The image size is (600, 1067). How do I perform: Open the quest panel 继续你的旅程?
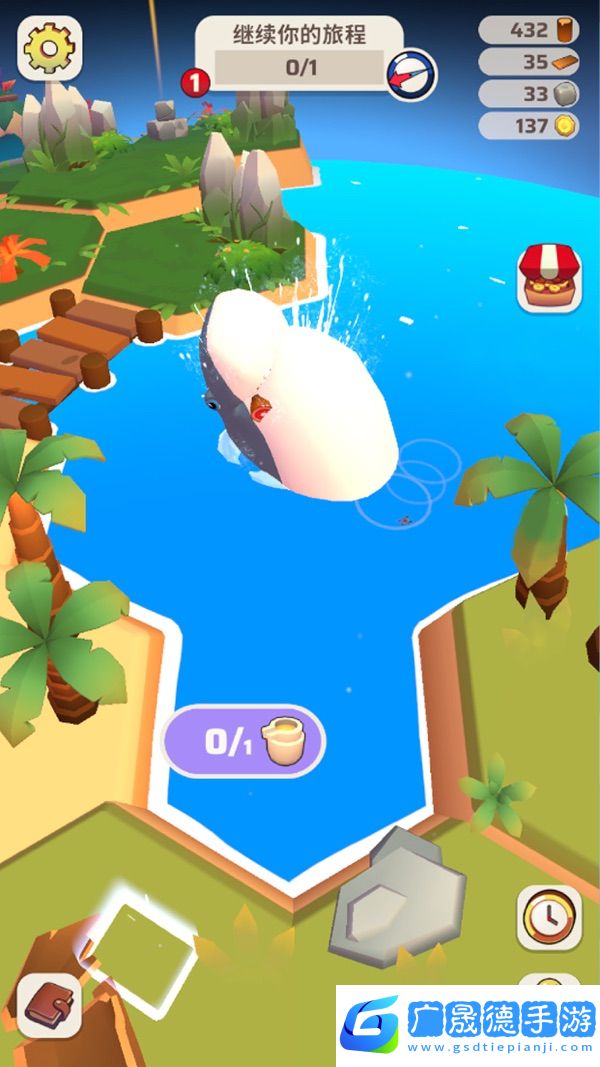[x=298, y=52]
